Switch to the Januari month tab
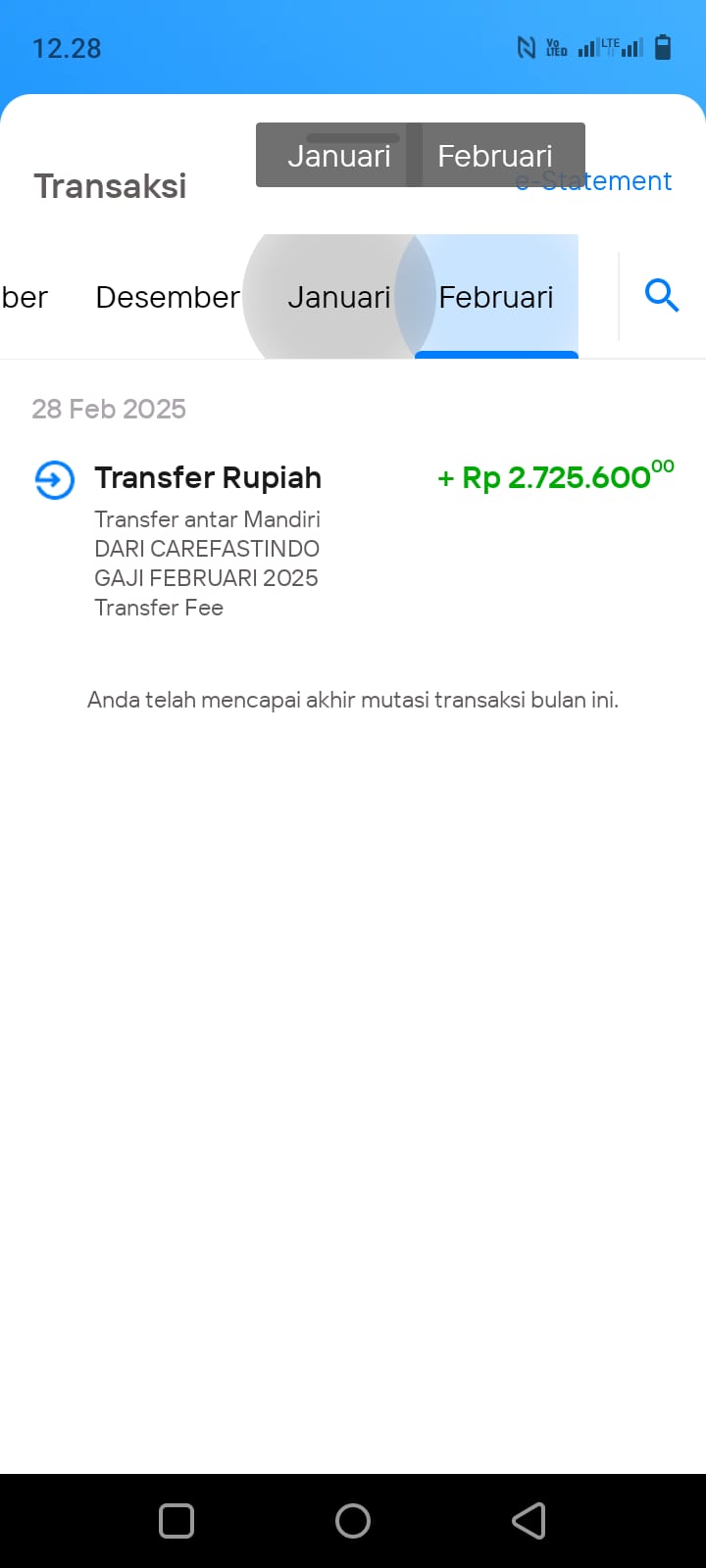This screenshot has height=1568, width=706. pos(339,297)
